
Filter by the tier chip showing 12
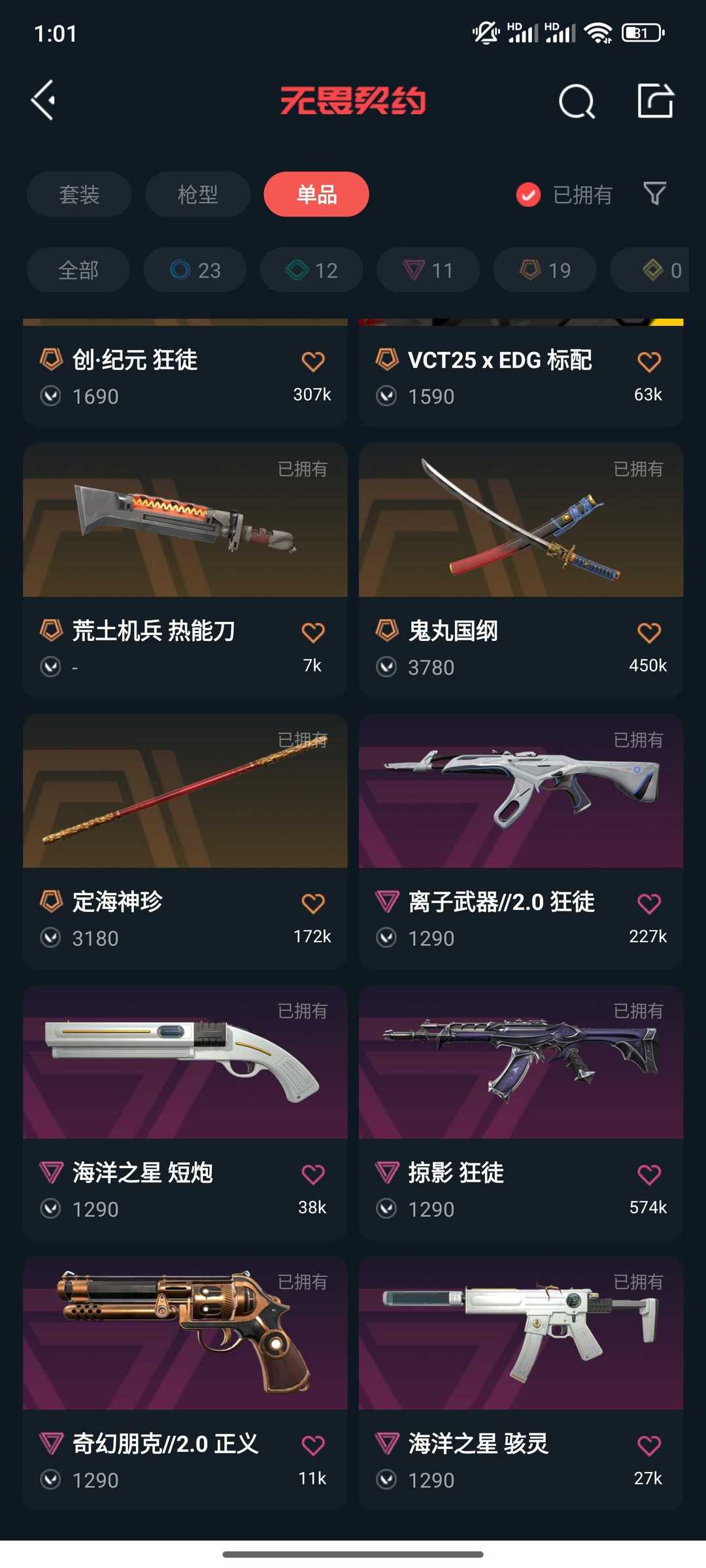[312, 270]
